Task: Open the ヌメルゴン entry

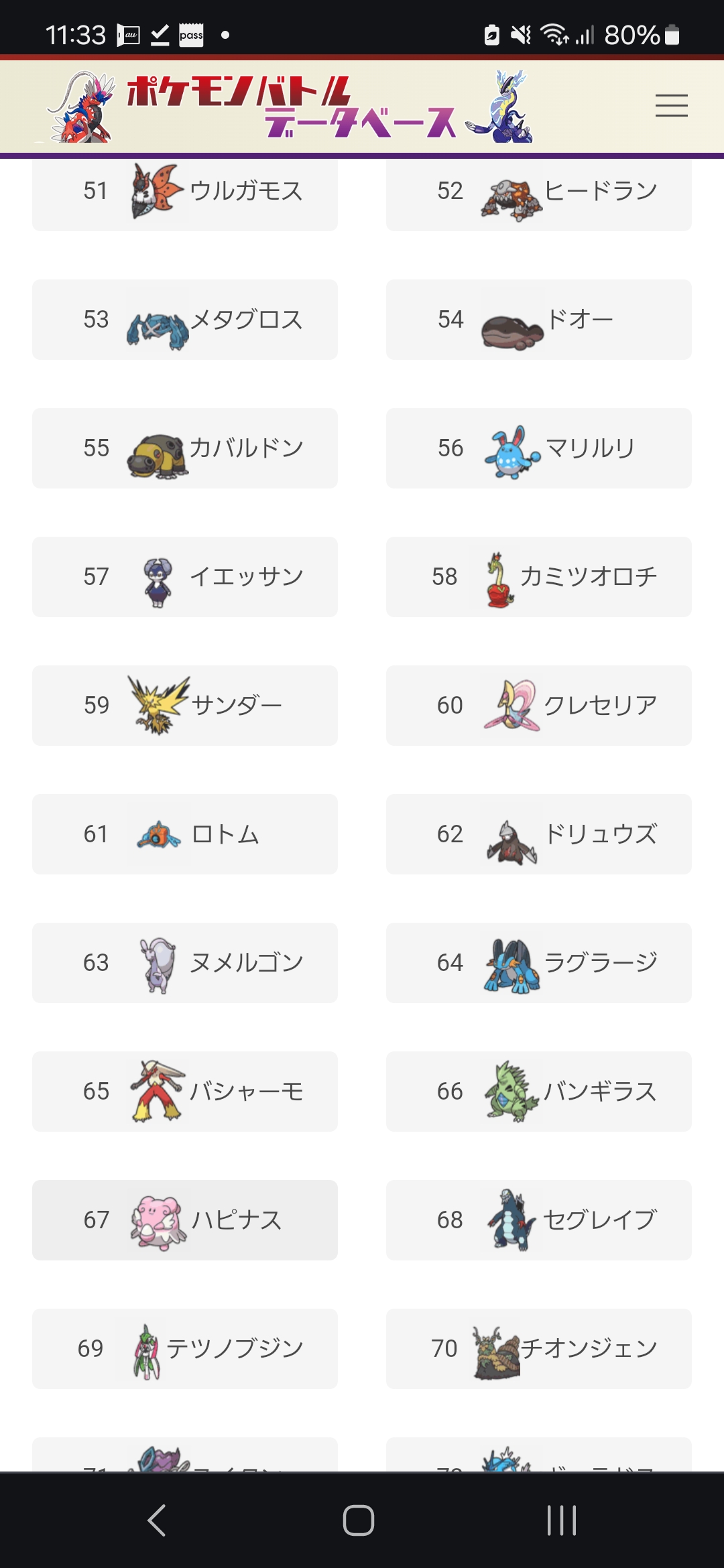Action: [x=185, y=963]
